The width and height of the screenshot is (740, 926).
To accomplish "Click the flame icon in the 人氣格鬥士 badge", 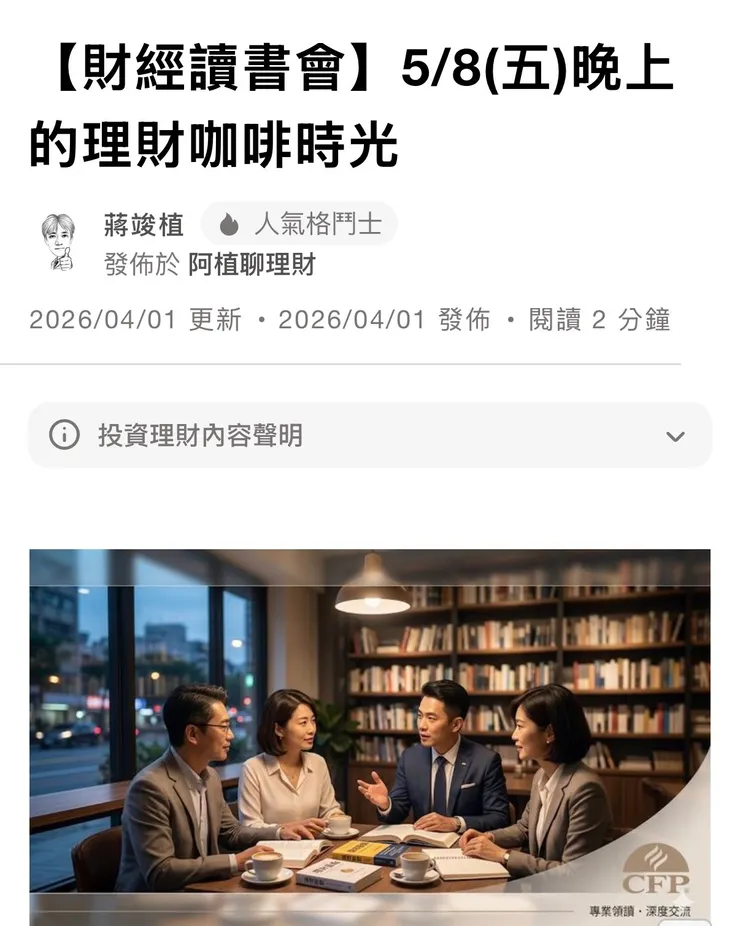I will click(x=228, y=225).
